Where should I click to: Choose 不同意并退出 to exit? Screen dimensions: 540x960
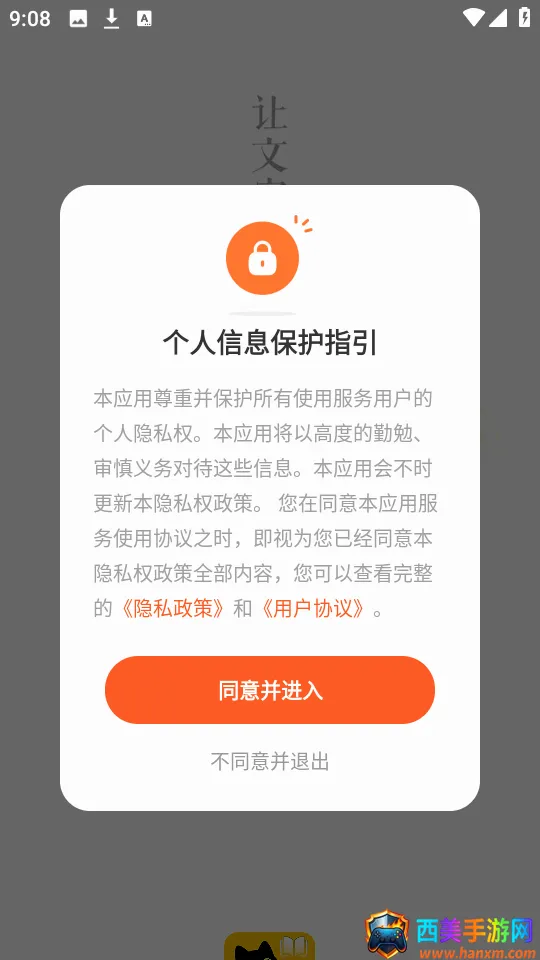pyautogui.click(x=270, y=762)
